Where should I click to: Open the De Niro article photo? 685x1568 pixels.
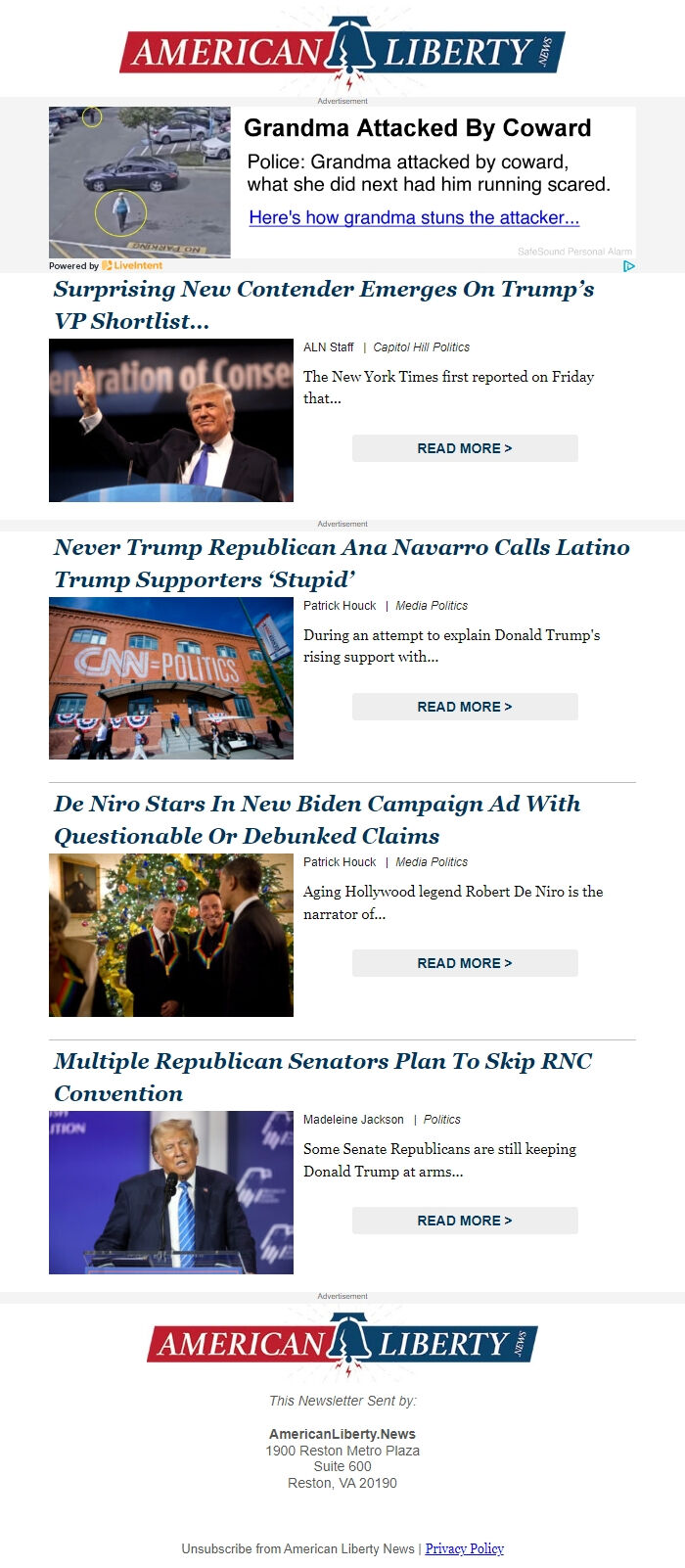[x=171, y=935]
